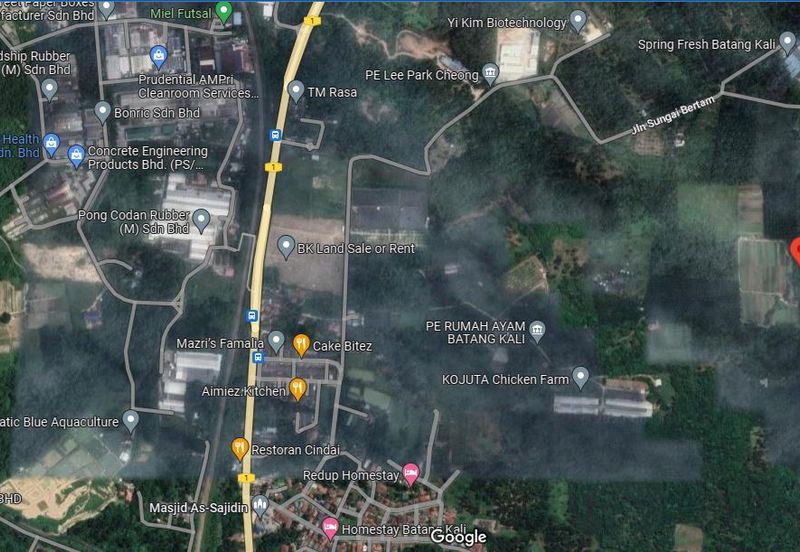The height and width of the screenshot is (552, 800).
Task: Open the Masjid As-Sajidin mosque marker
Action: pyautogui.click(x=261, y=505)
